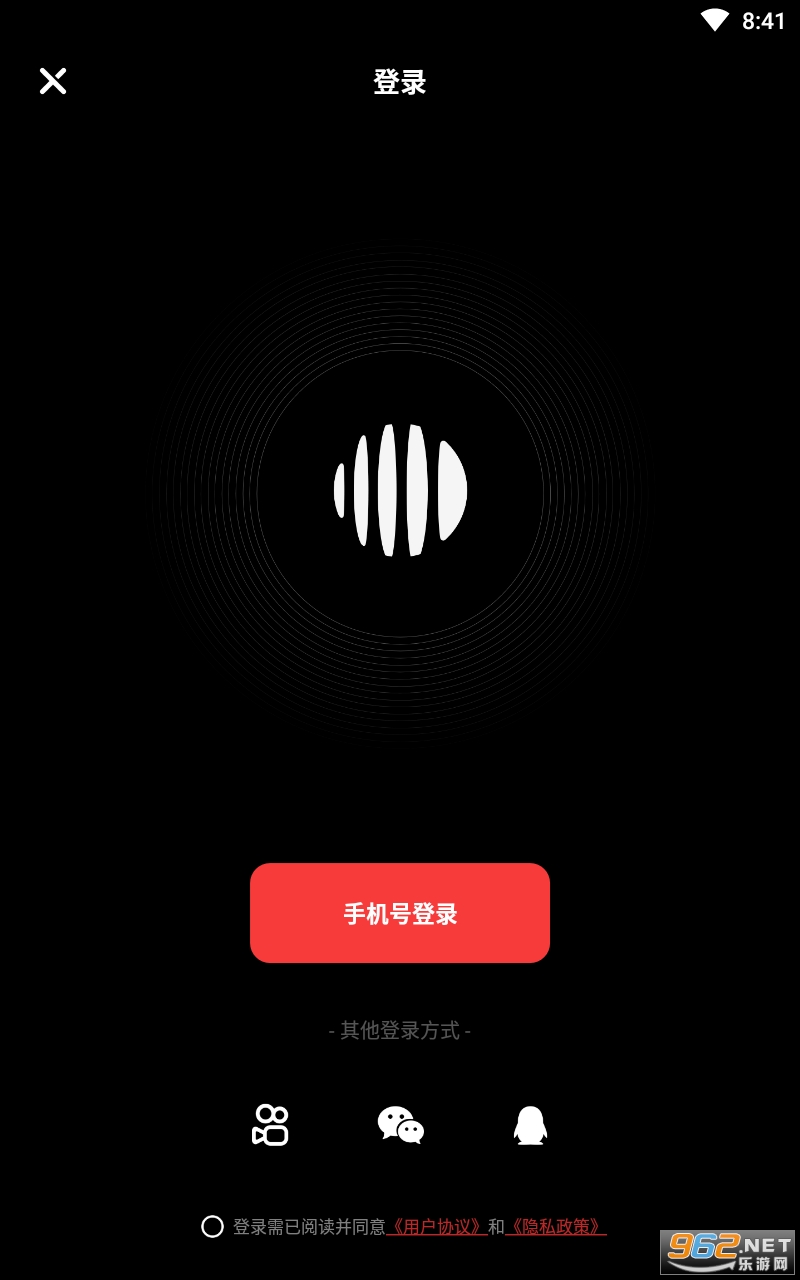Image resolution: width=800 pixels, height=1280 pixels.
Task: Open the 《隐私政策》 link
Action: 556,1226
